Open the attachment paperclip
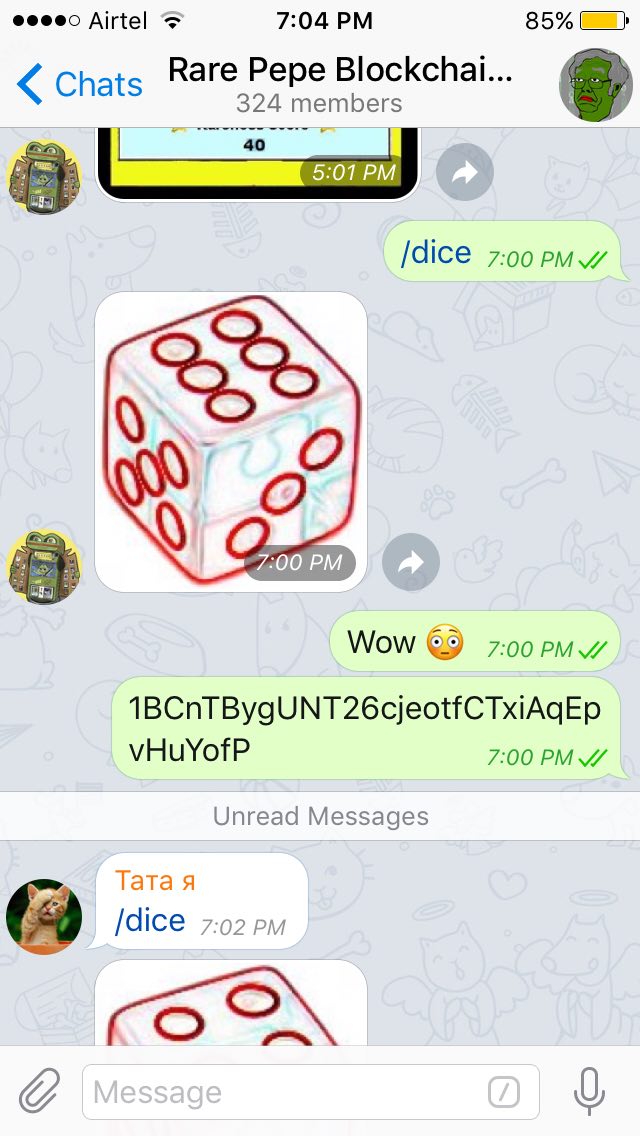The width and height of the screenshot is (640, 1136). pyautogui.click(x=39, y=1092)
